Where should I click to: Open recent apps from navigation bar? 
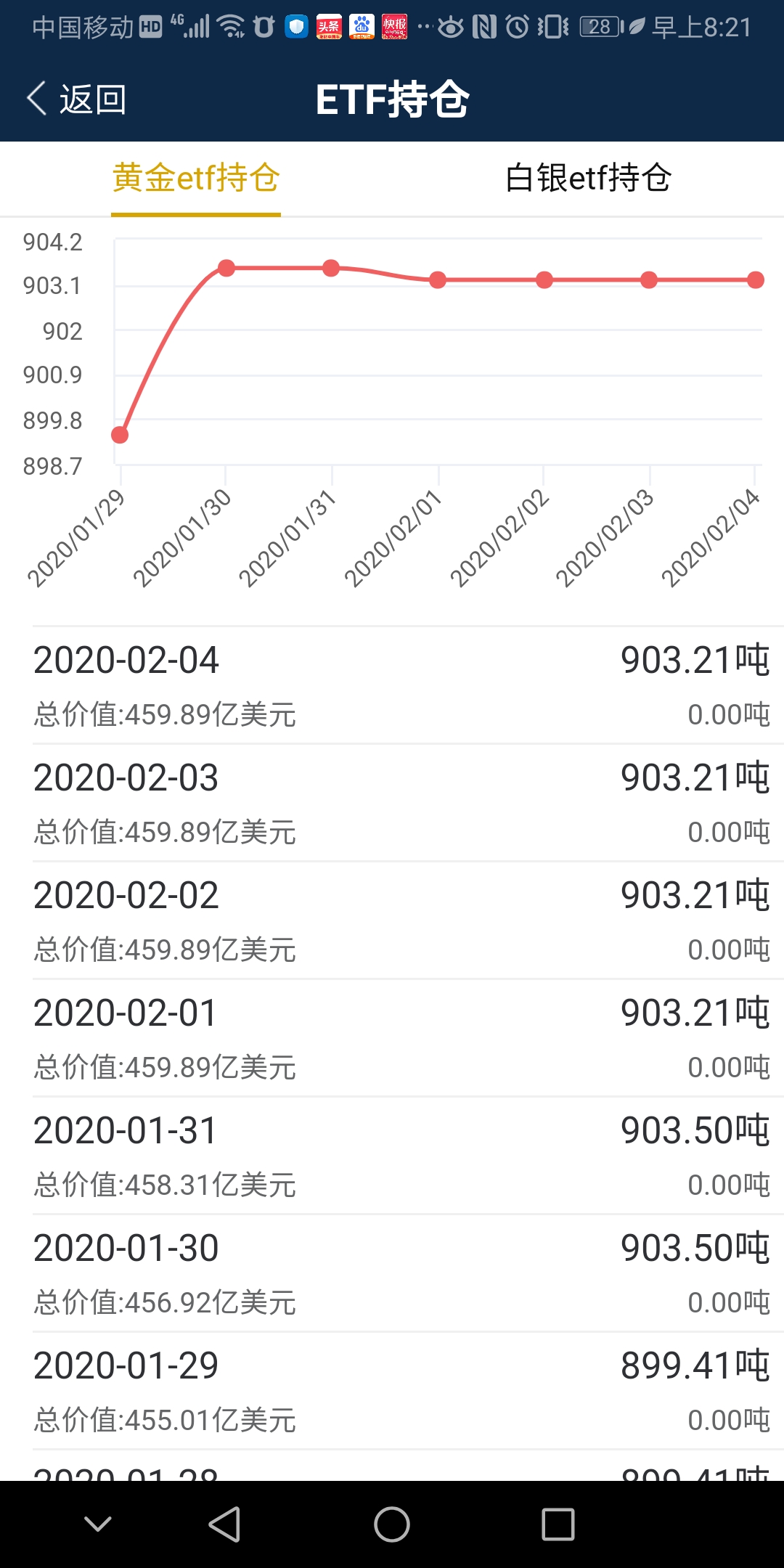(558, 1524)
